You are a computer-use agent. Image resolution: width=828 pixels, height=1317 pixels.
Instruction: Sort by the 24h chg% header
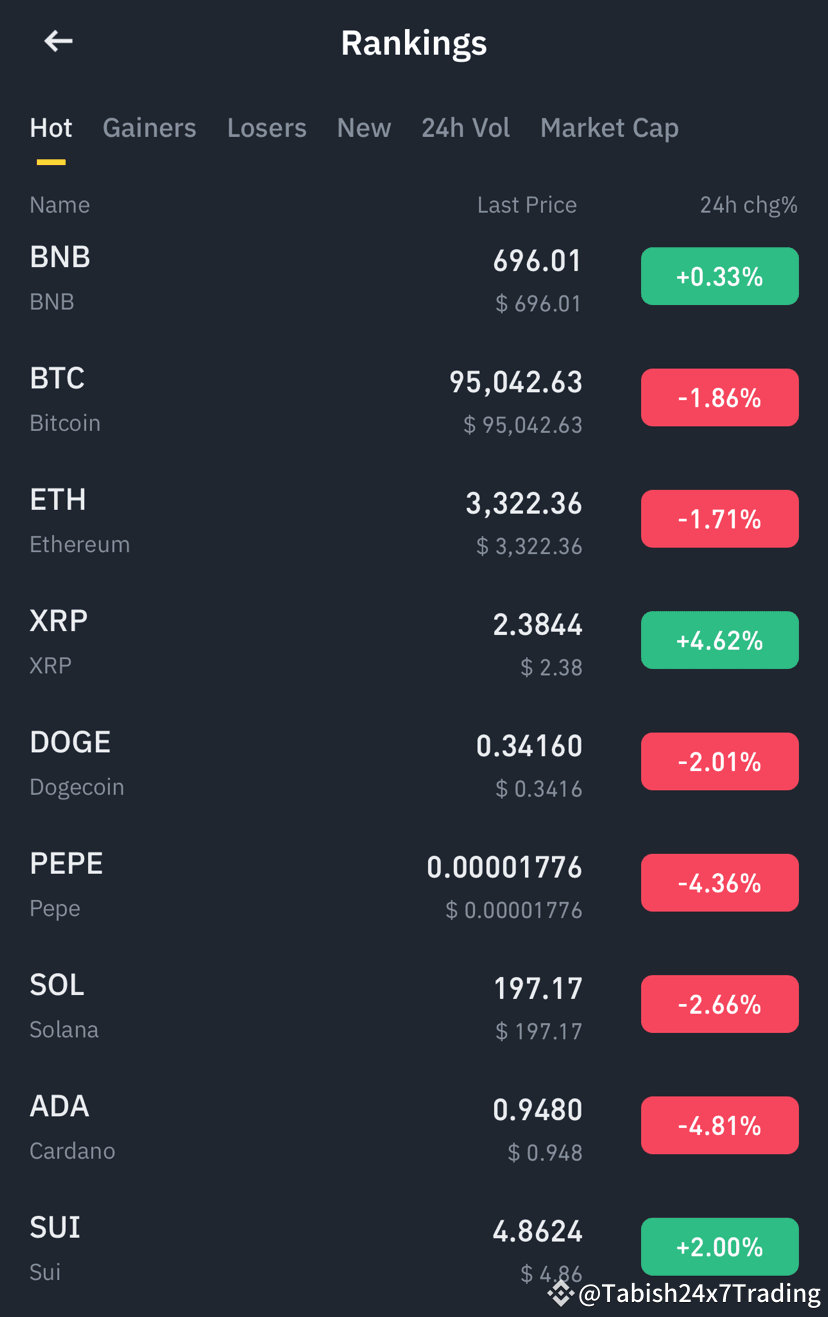tap(749, 204)
